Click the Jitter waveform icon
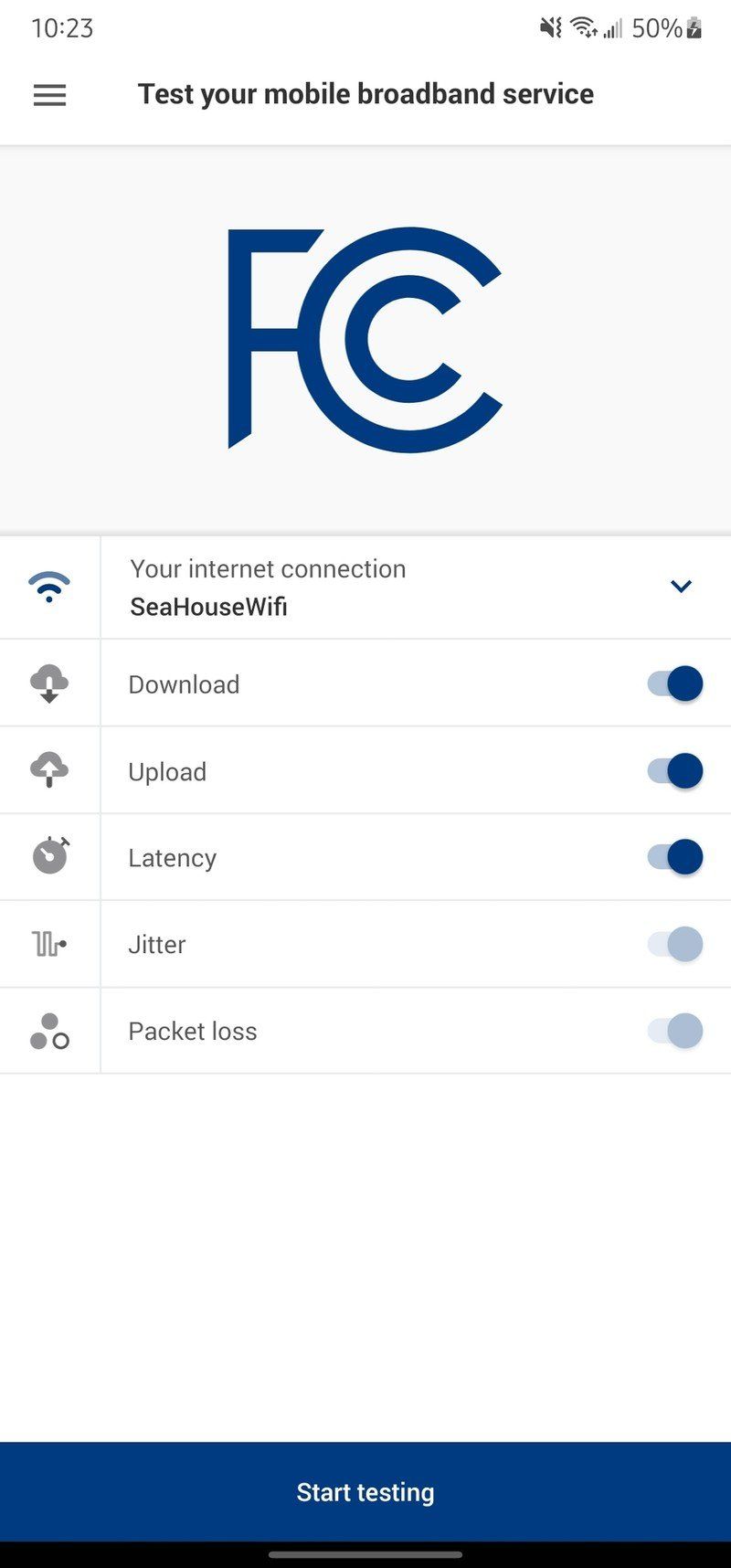The height and width of the screenshot is (1568, 731). [49, 943]
